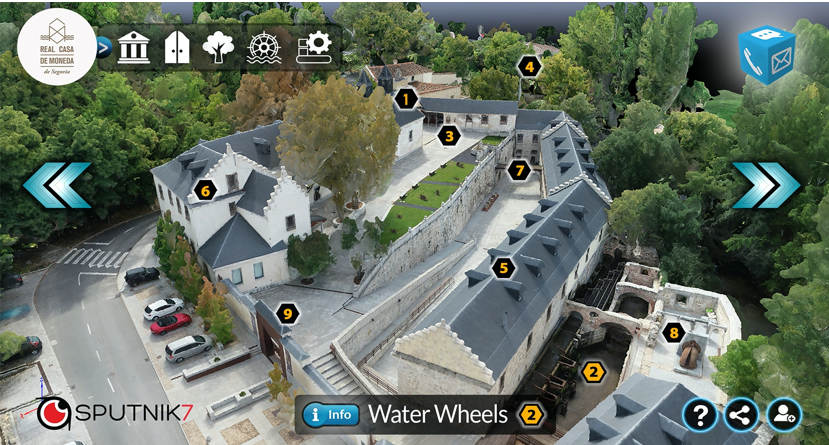Viewport: 829px width, 445px height.
Task: Tap the Info button for Water Wheels
Action: [330, 414]
